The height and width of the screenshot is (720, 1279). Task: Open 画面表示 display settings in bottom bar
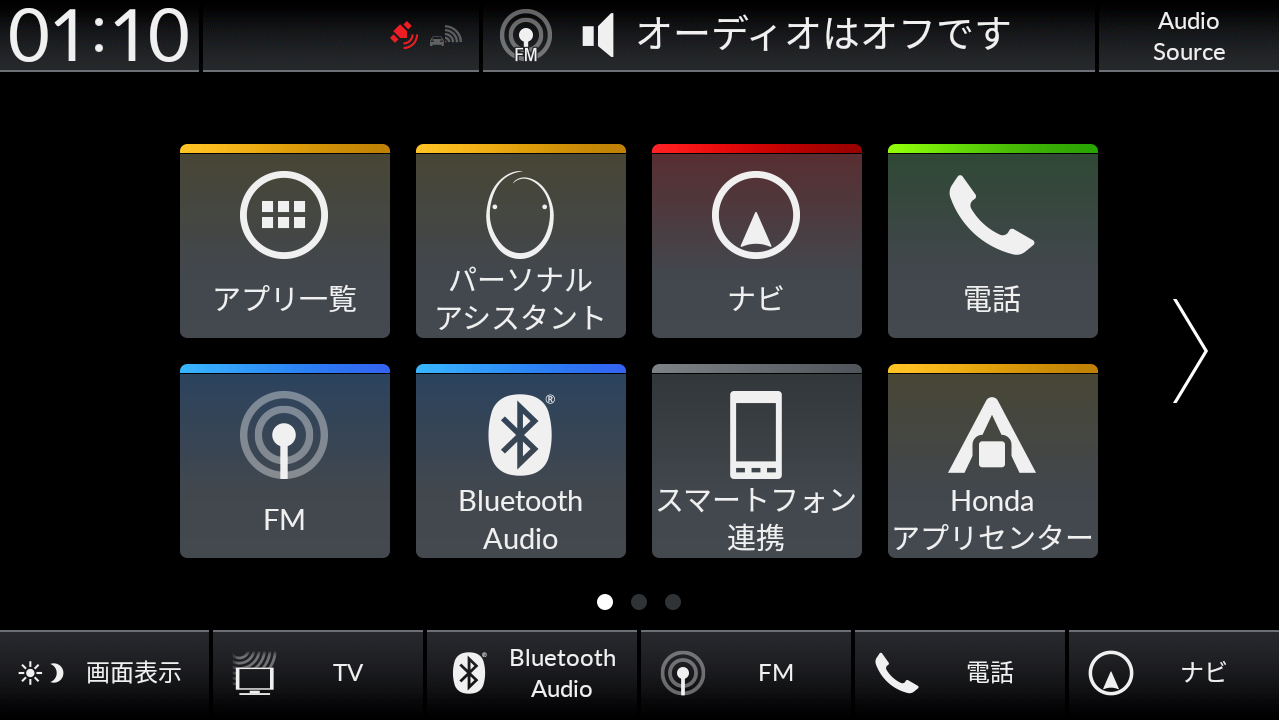coord(105,673)
